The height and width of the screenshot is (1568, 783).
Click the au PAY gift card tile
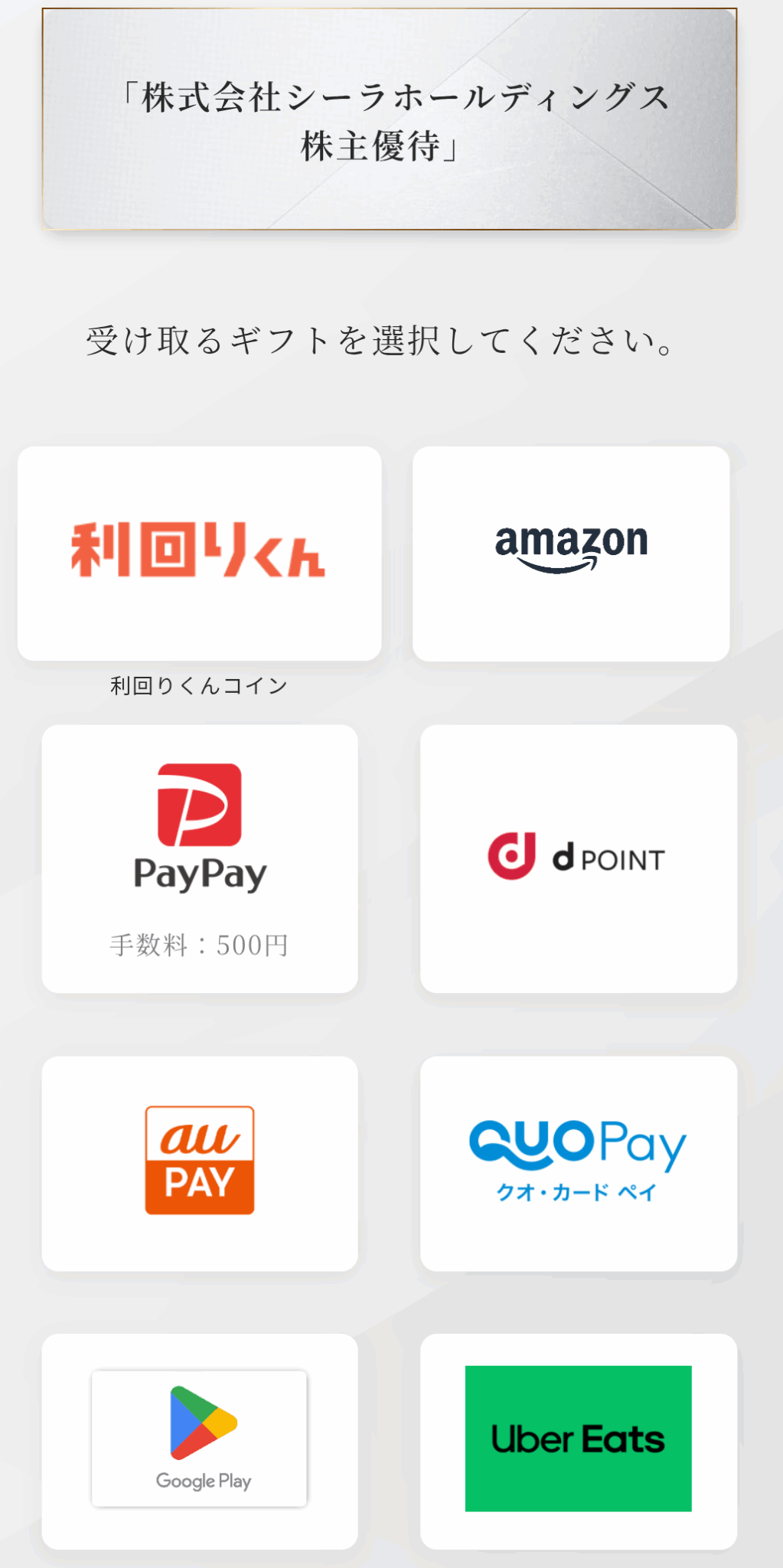coord(199,1164)
